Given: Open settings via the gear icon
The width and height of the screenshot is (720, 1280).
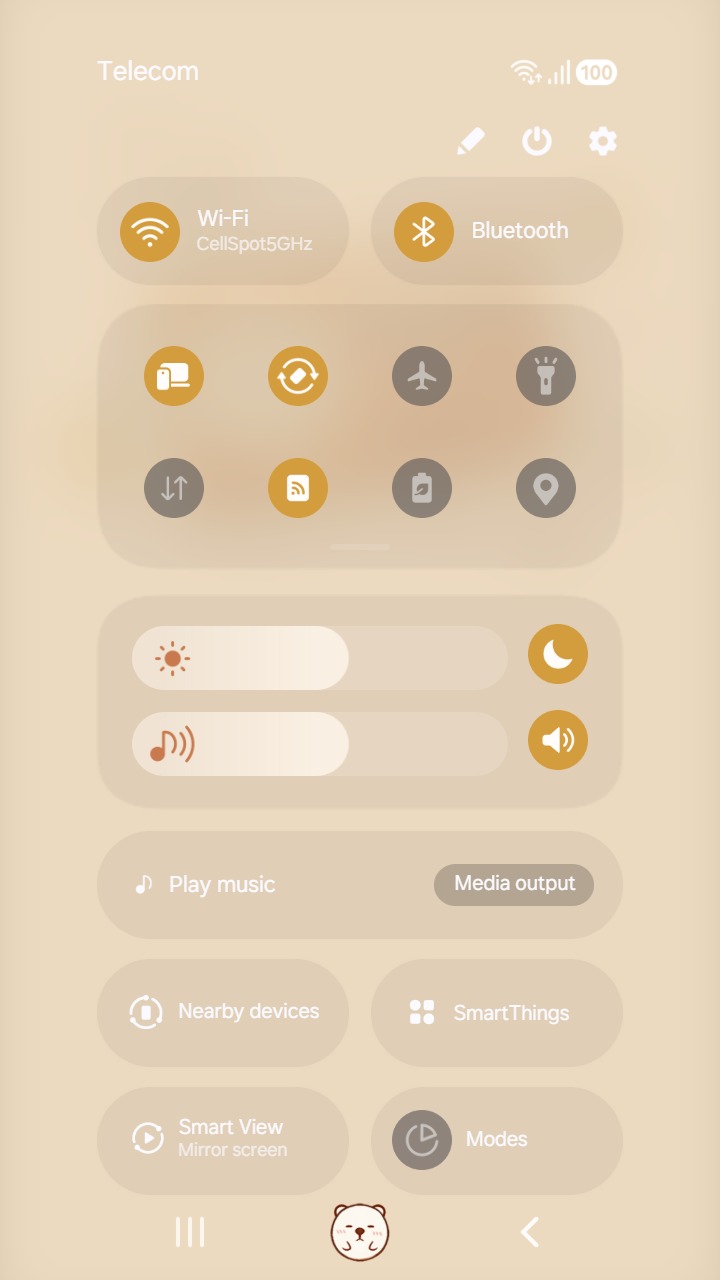Looking at the screenshot, I should tap(602, 141).
